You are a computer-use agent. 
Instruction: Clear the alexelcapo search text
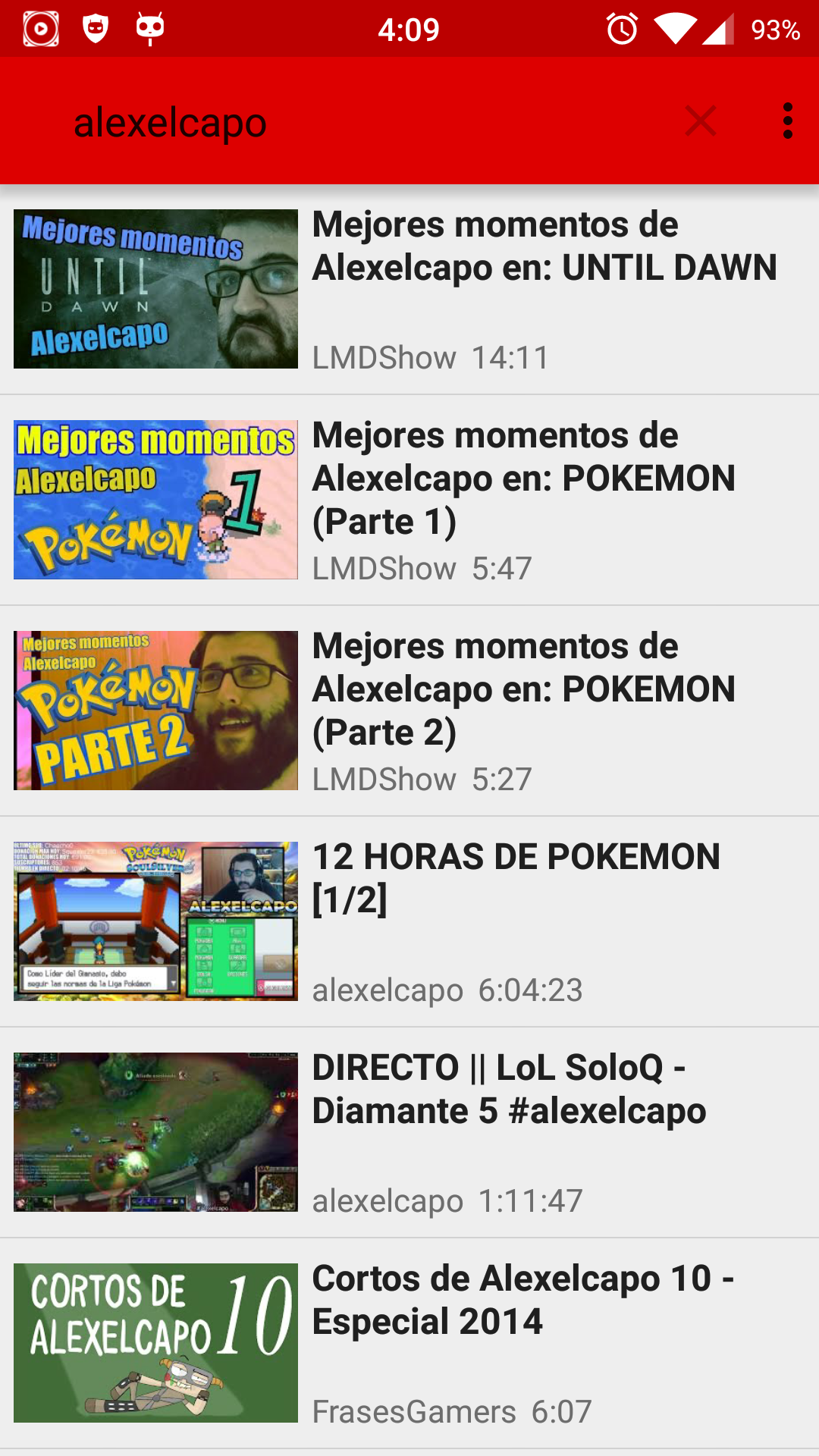coord(700,121)
